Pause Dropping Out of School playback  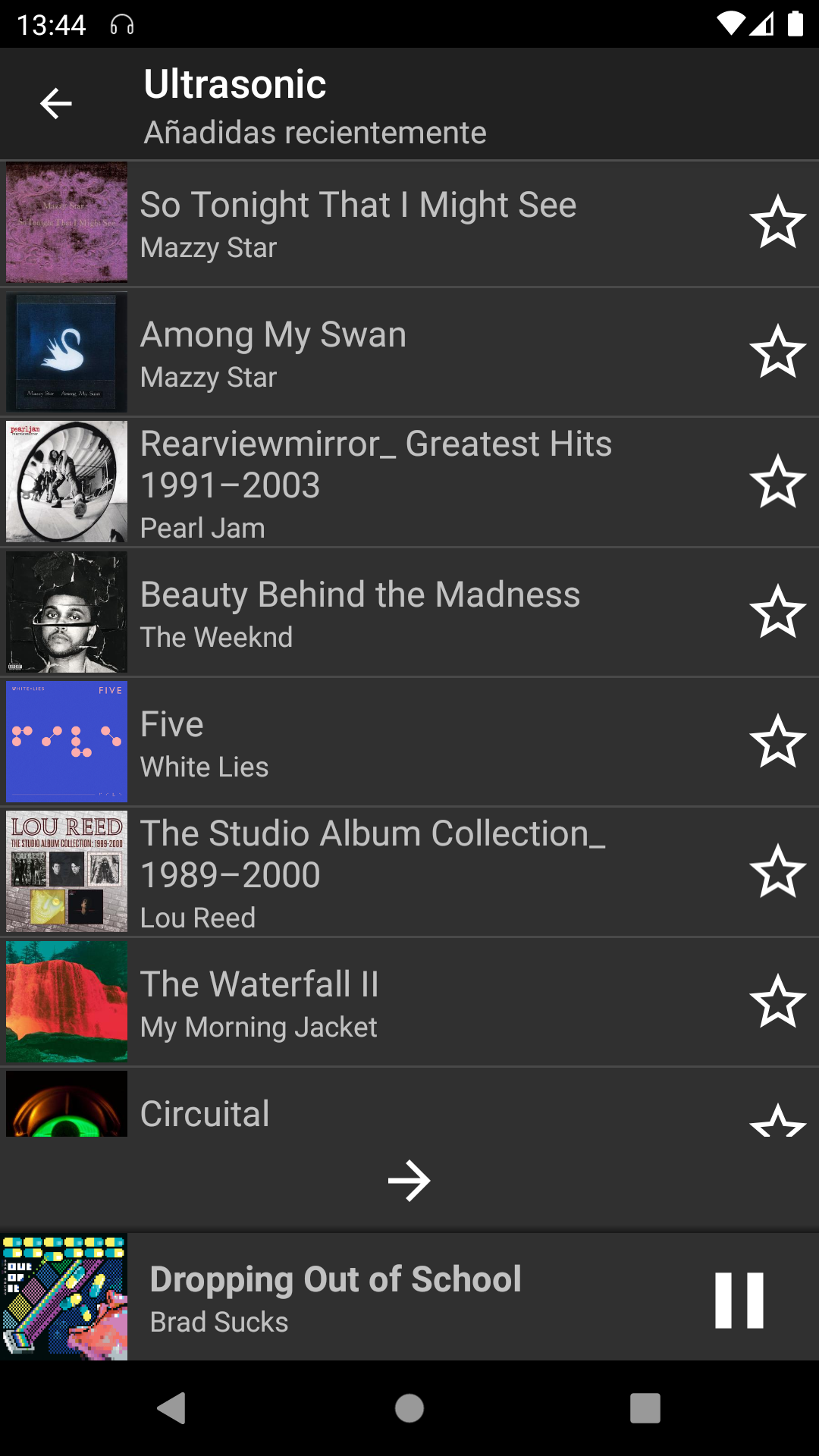click(739, 1300)
